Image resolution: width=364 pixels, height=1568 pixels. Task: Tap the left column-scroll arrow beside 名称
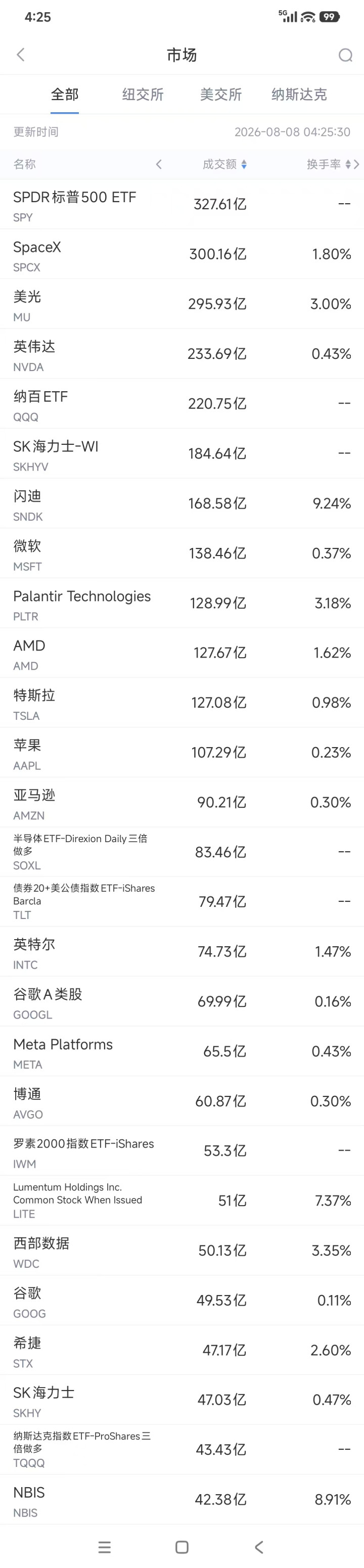coord(159,164)
